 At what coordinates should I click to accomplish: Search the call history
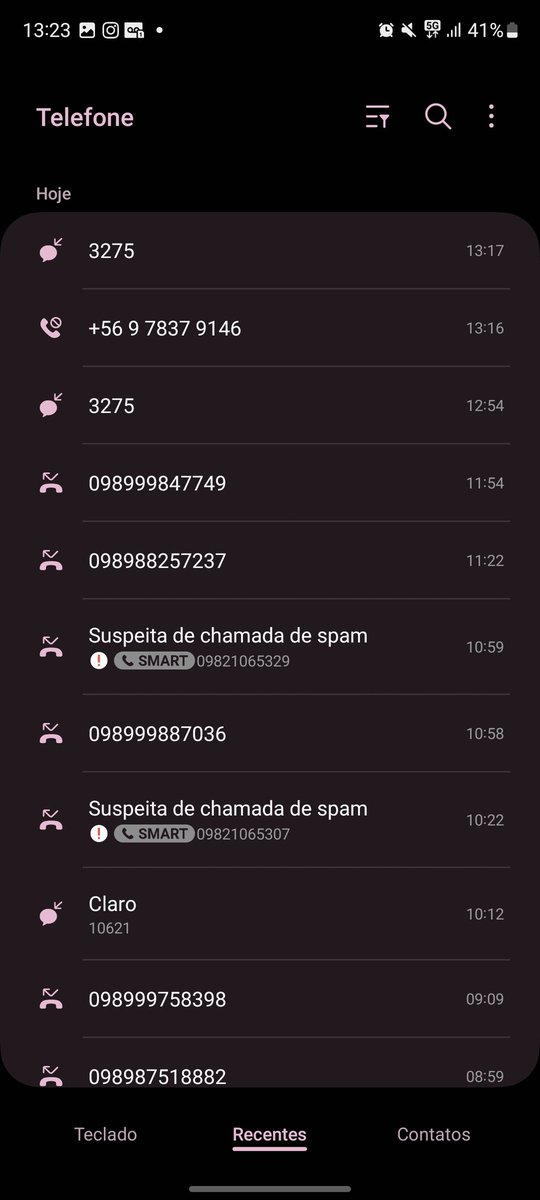[x=438, y=117]
